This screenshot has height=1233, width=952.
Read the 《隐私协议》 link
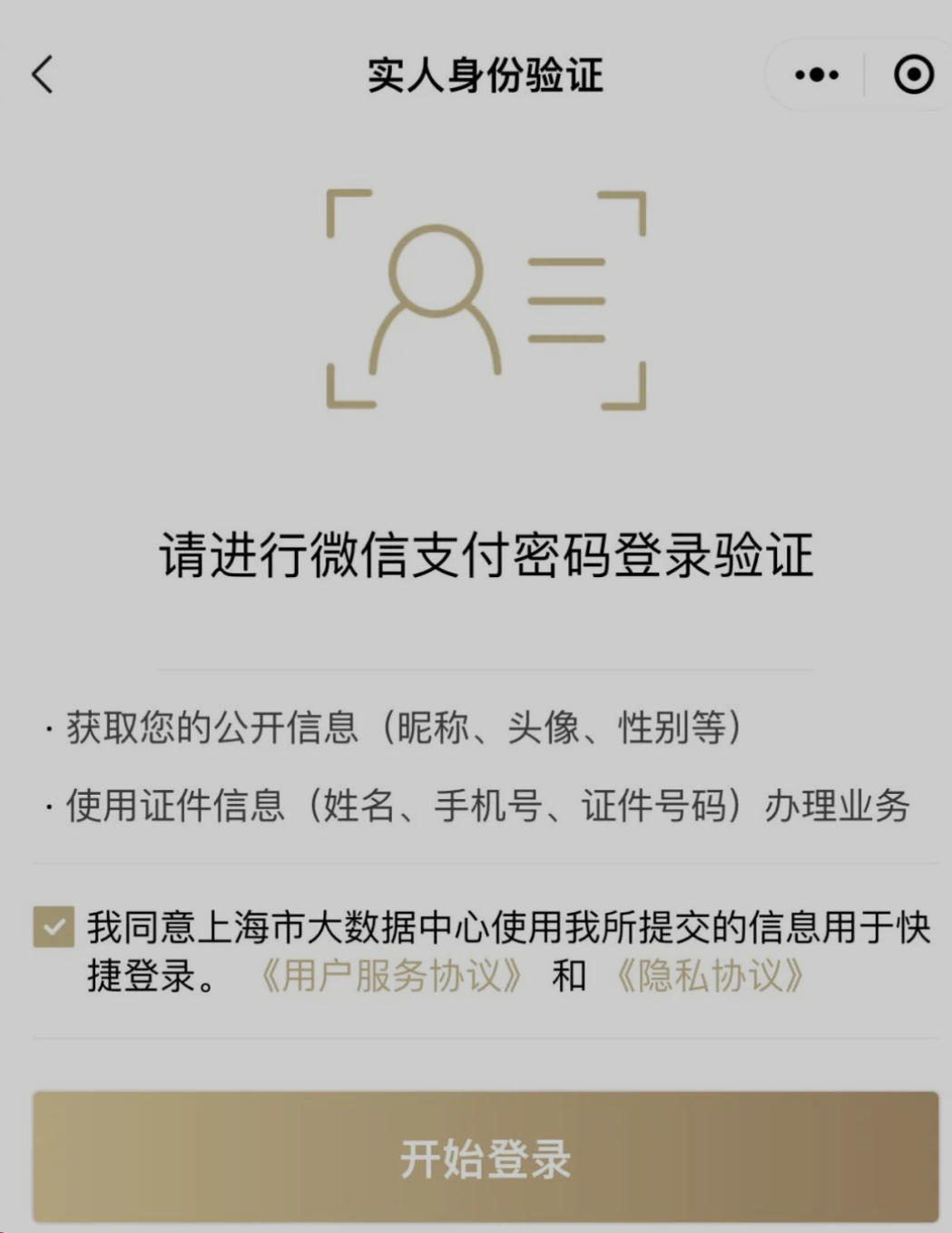point(710,976)
